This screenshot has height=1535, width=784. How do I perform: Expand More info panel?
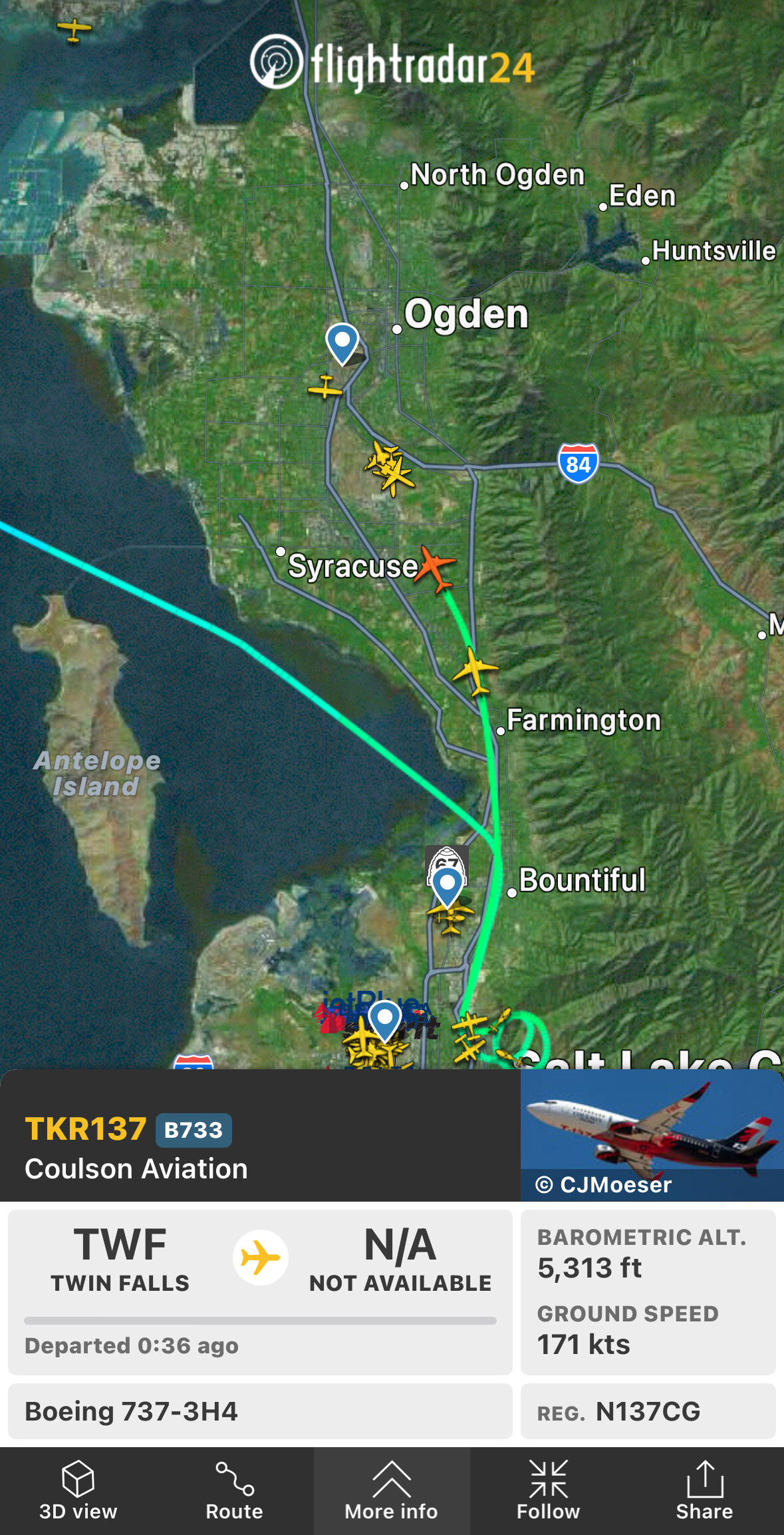(391, 1490)
